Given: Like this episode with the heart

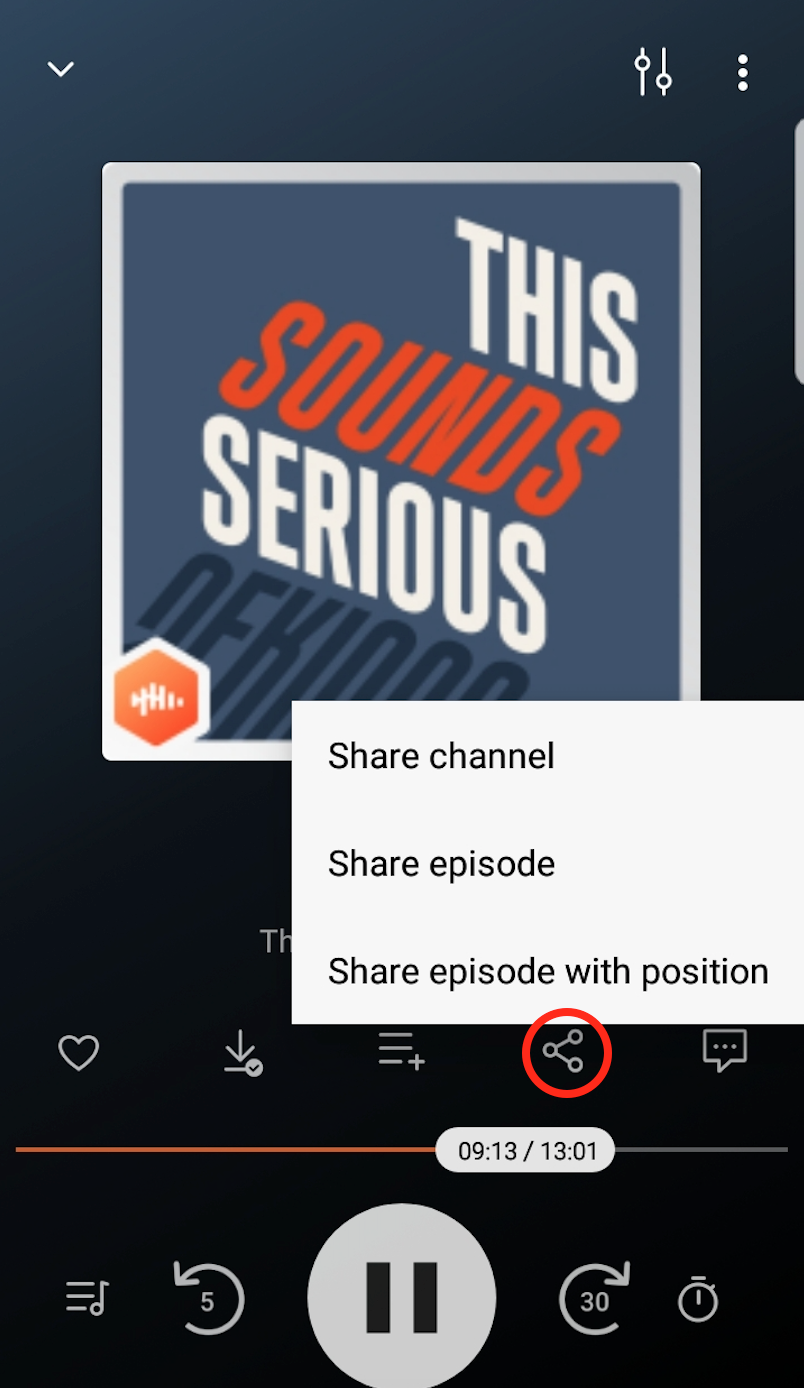Looking at the screenshot, I should click(x=79, y=1052).
